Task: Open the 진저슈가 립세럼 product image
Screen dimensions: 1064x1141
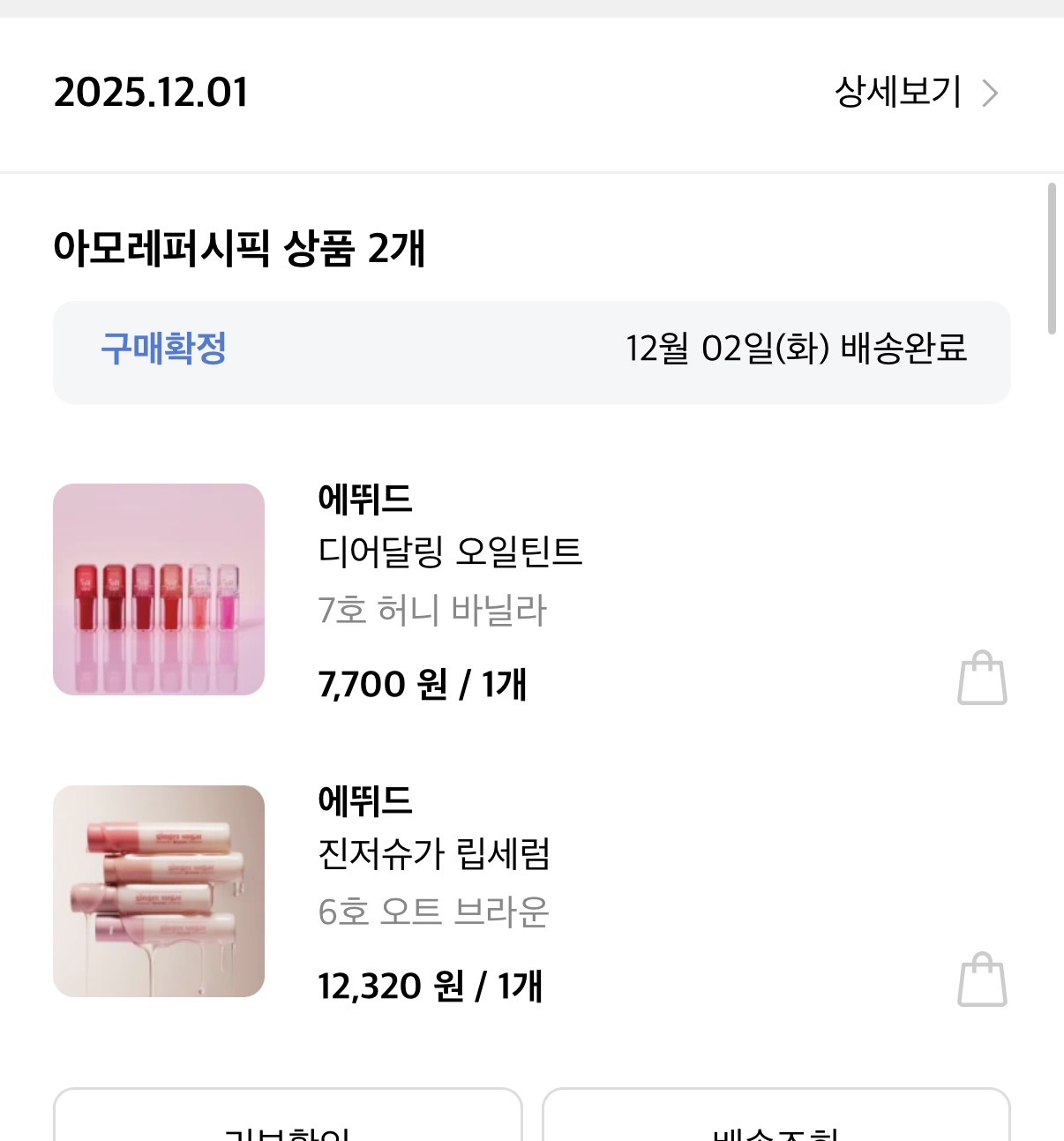Action: pyautogui.click(x=159, y=891)
